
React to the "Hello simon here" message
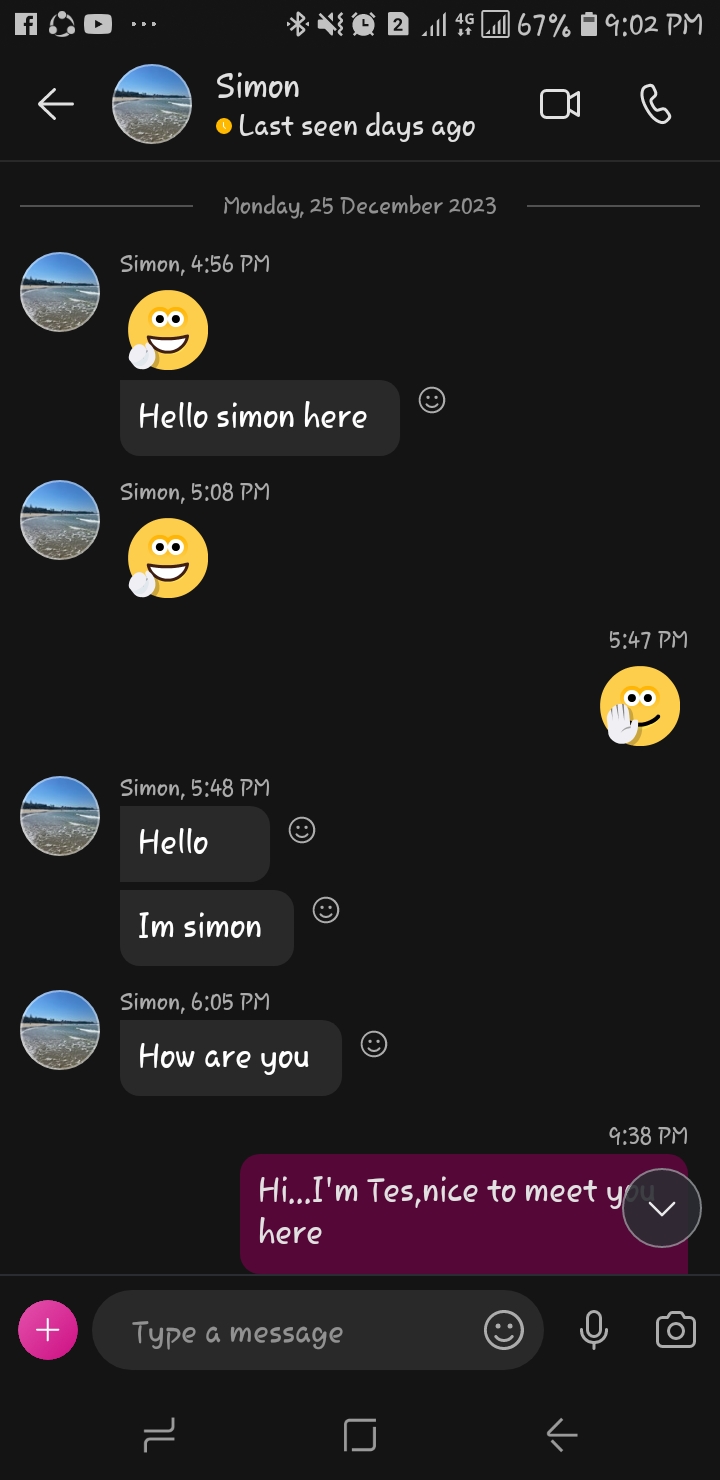[432, 400]
